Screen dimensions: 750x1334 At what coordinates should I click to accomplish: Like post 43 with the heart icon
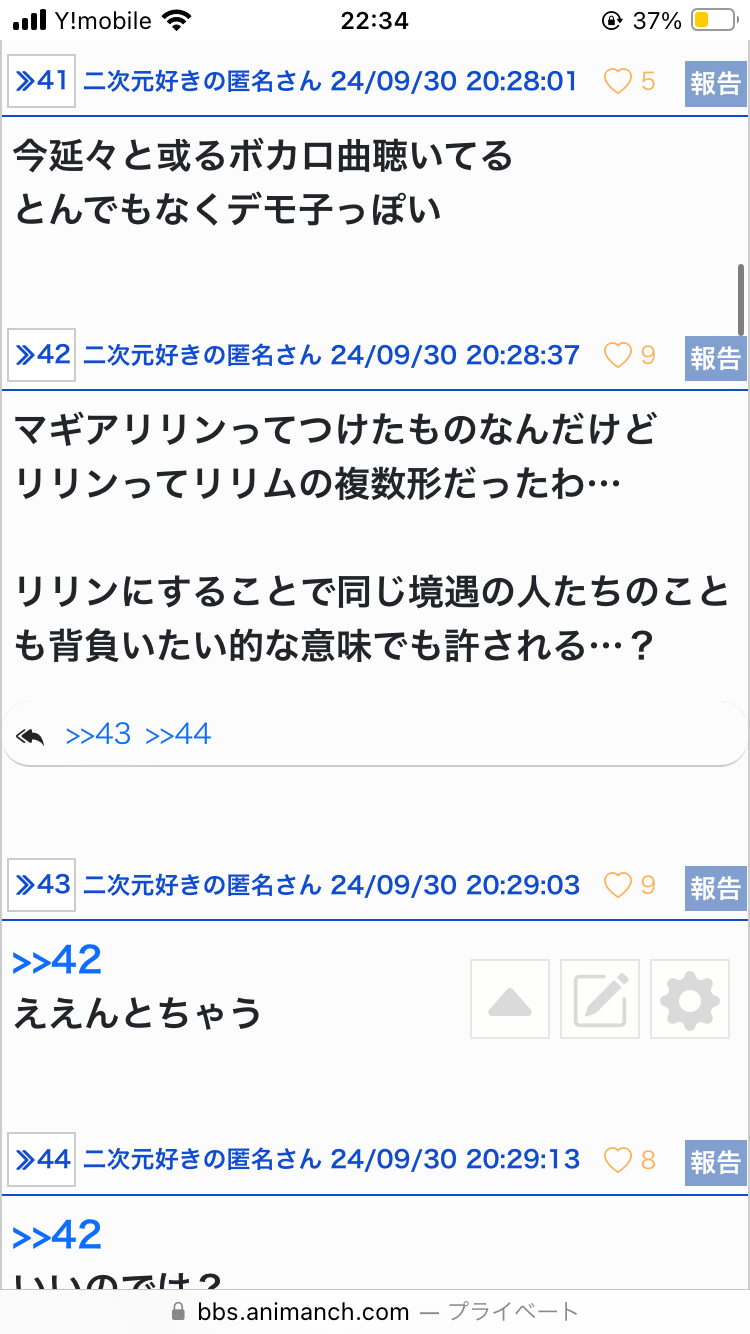pyautogui.click(x=618, y=885)
